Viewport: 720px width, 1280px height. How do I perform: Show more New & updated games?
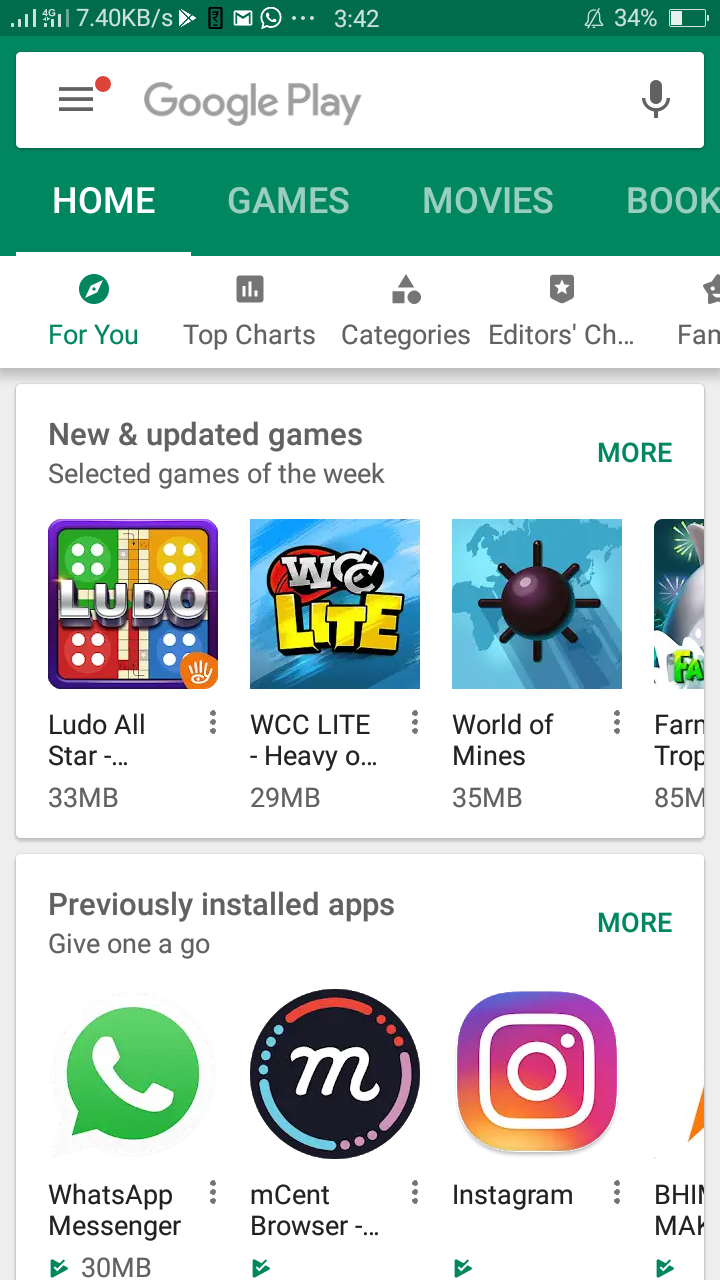(634, 453)
